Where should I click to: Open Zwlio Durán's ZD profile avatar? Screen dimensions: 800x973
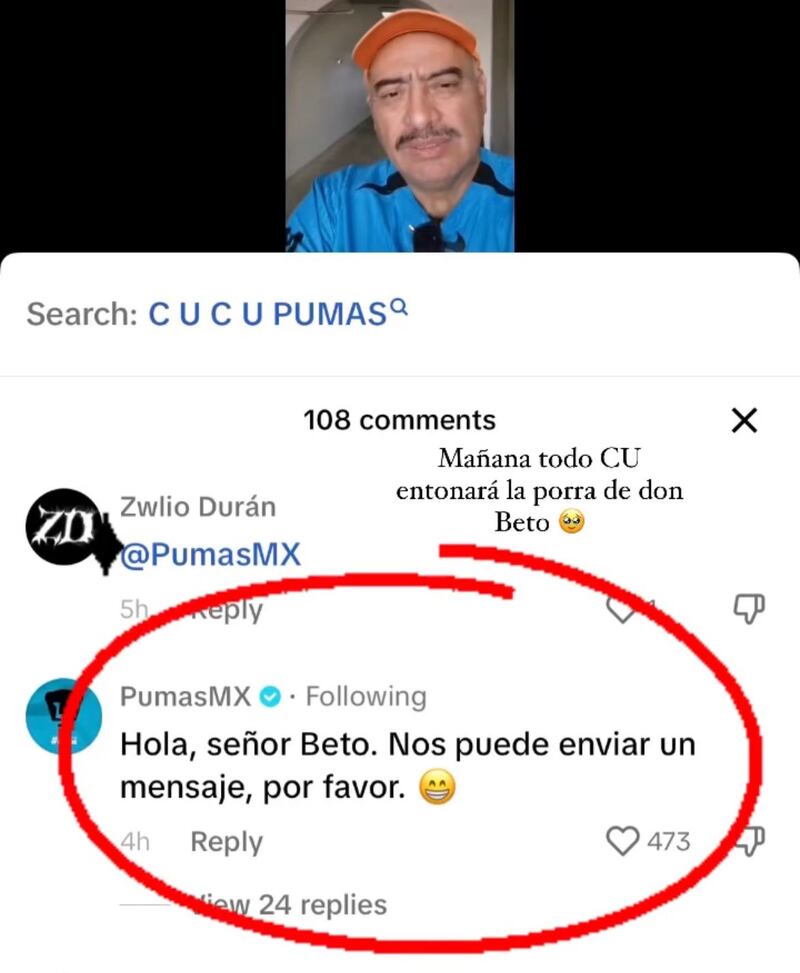coord(60,523)
